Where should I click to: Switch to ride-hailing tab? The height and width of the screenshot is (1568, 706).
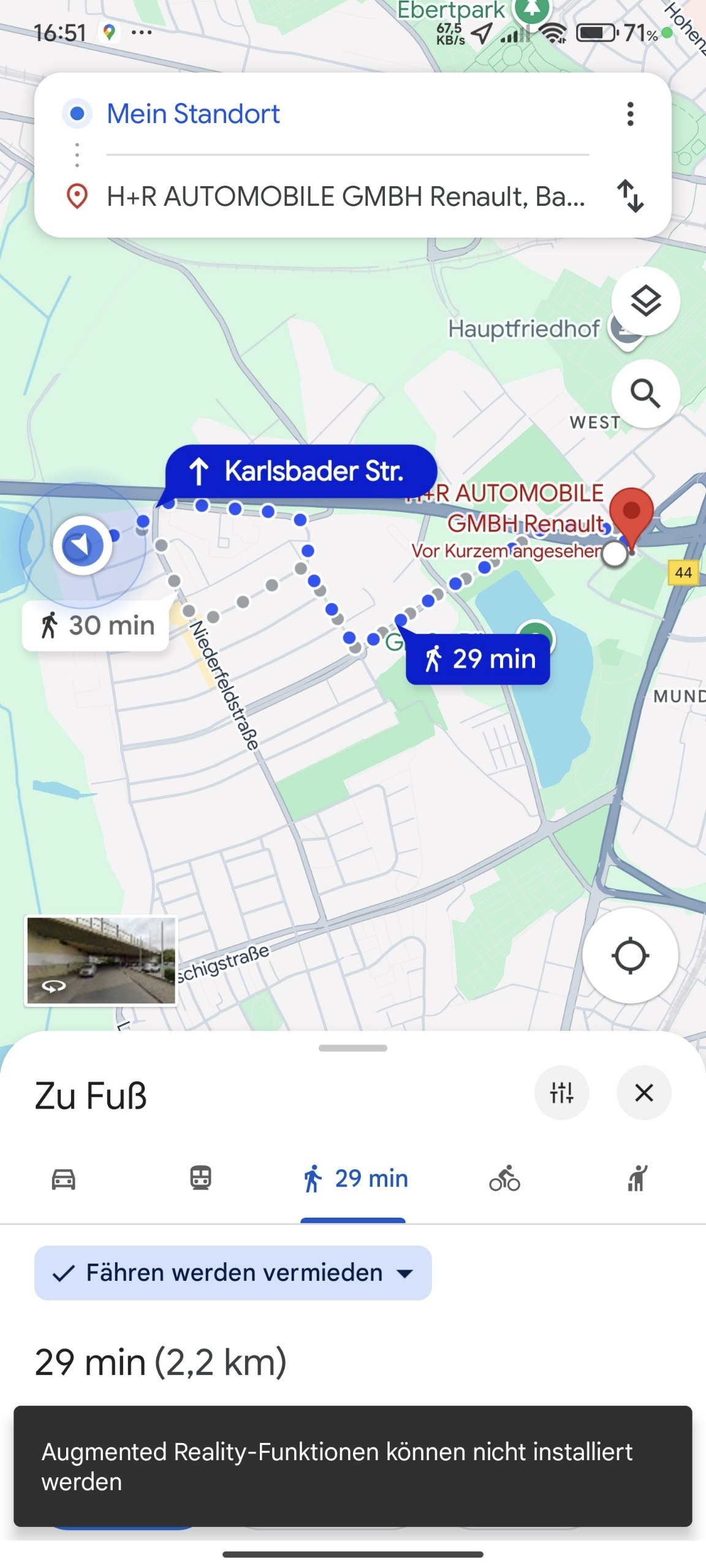click(637, 1178)
